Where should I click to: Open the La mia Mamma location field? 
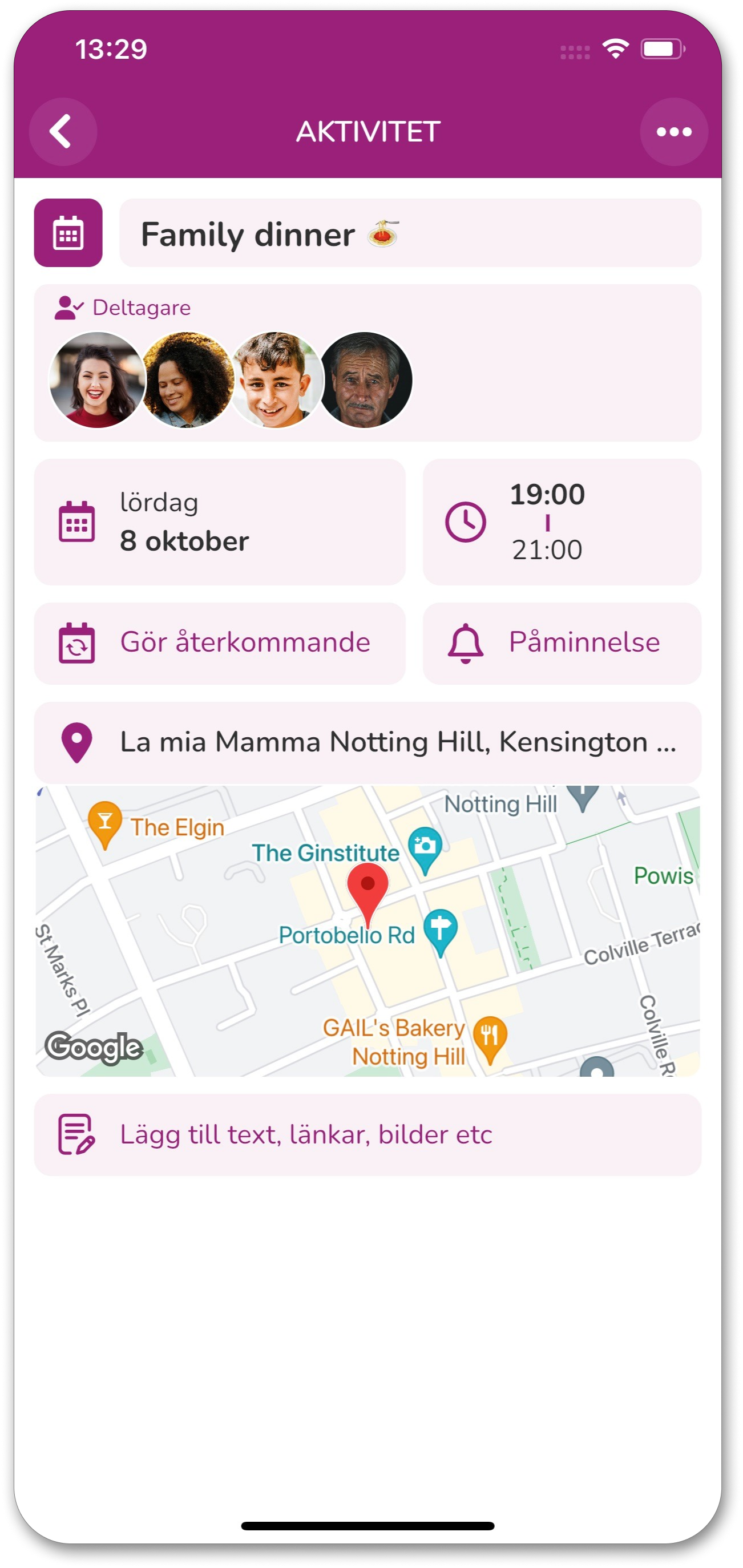(368, 742)
